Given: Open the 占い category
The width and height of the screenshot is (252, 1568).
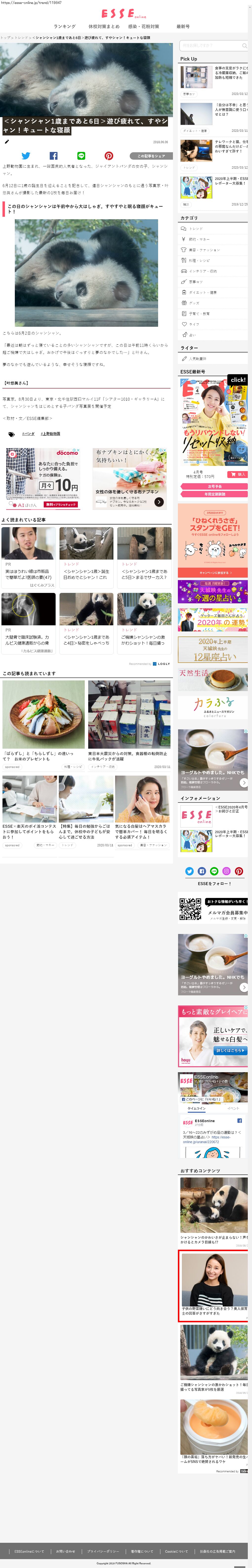Looking at the screenshot, I should [x=192, y=335].
